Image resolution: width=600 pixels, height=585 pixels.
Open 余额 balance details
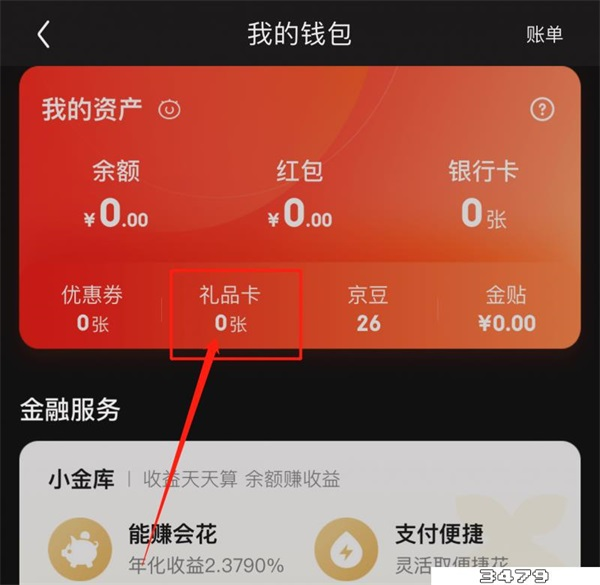(116, 195)
